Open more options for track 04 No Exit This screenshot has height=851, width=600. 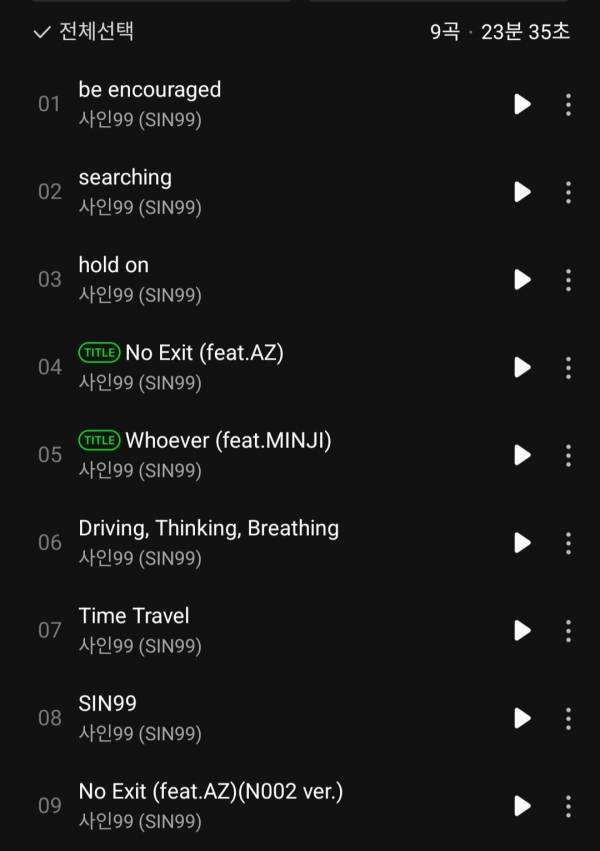pyautogui.click(x=568, y=367)
